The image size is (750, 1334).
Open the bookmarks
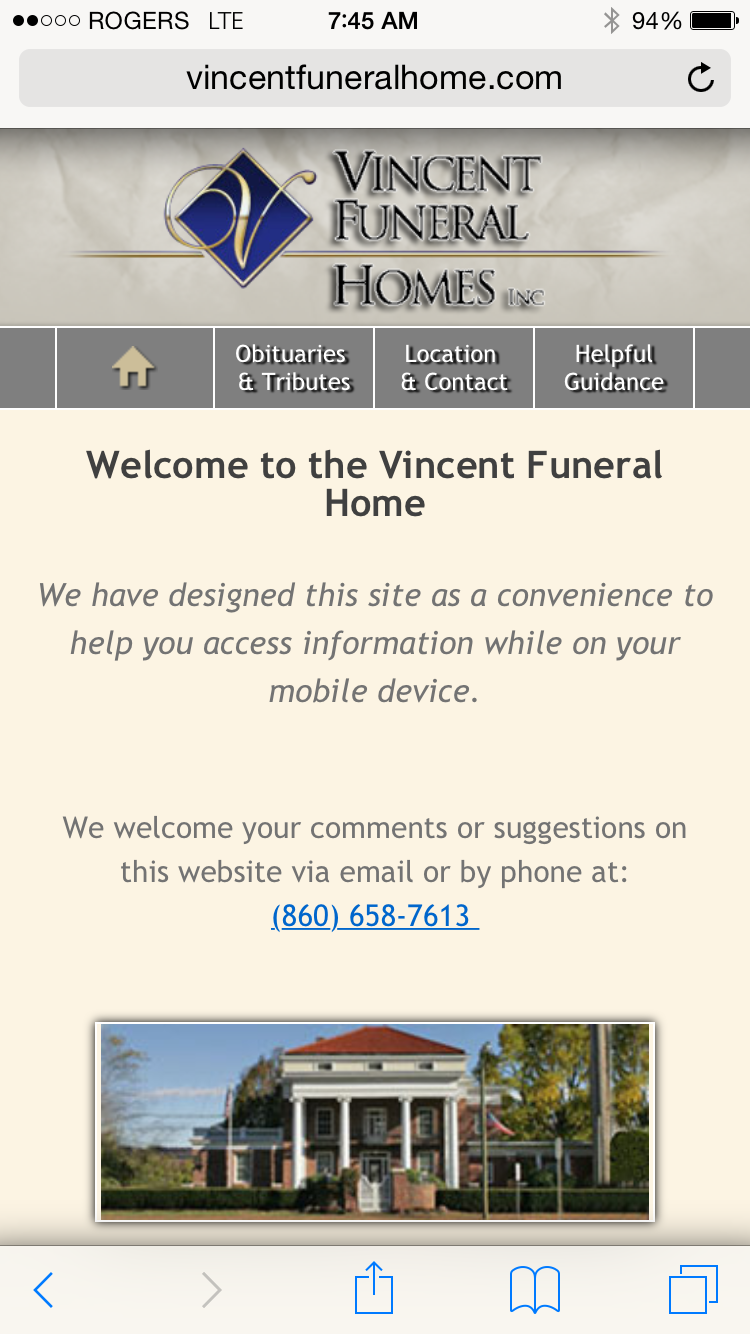click(535, 1290)
